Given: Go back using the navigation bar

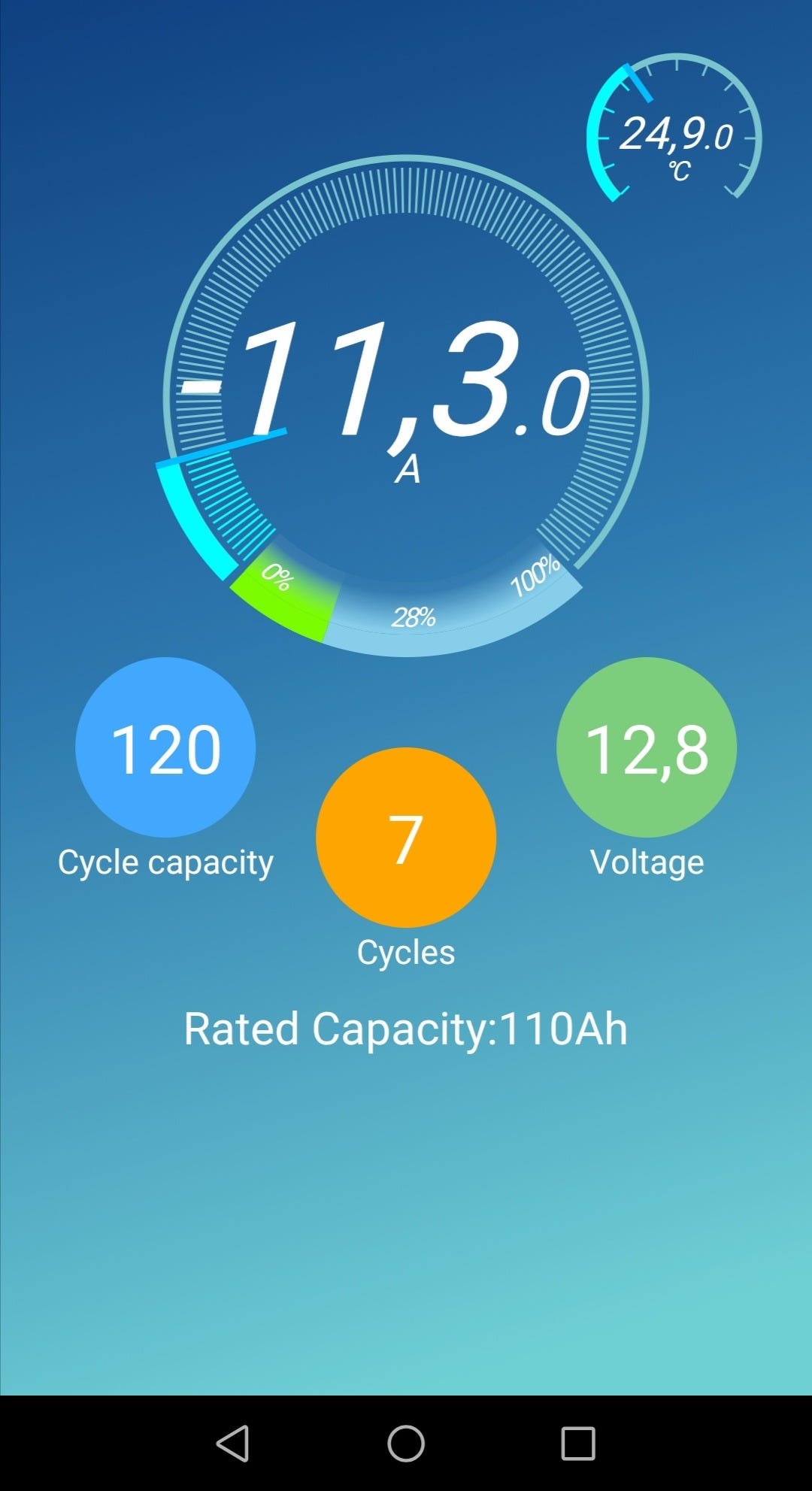Looking at the screenshot, I should 233,1443.
